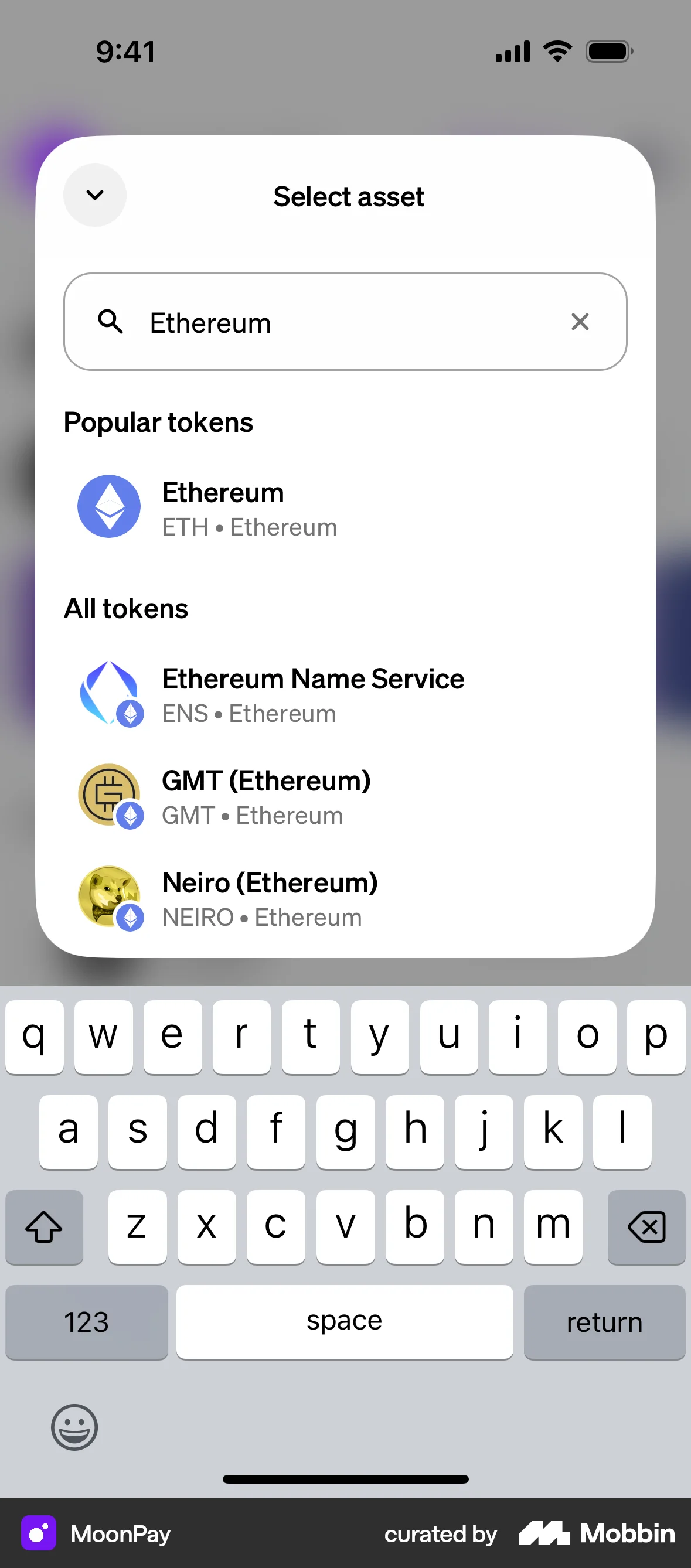Collapse the Select asset sheet with chevron
The height and width of the screenshot is (1568, 691).
tap(95, 195)
